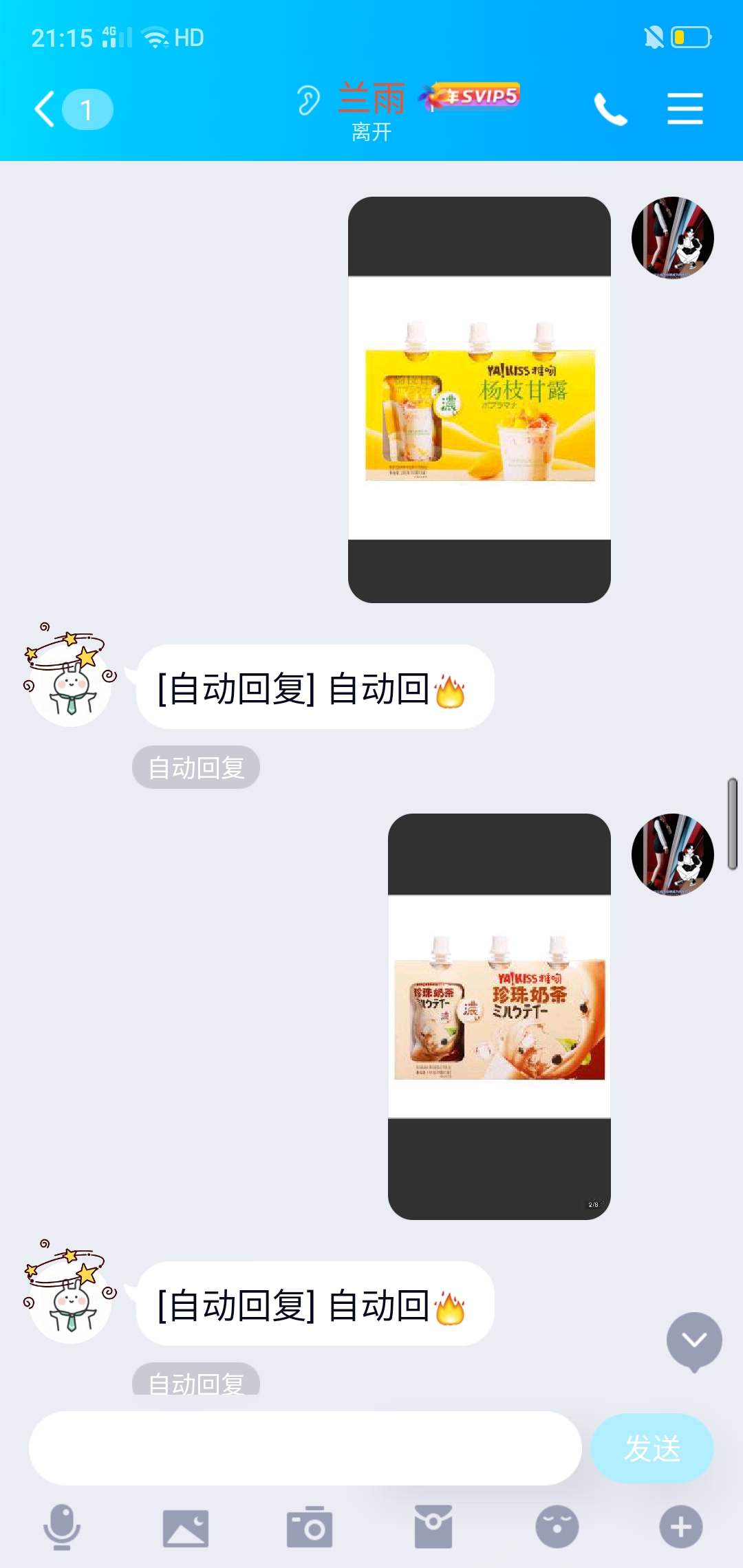Jump to the latest messages
This screenshot has width=743, height=1568.
[x=694, y=1340]
